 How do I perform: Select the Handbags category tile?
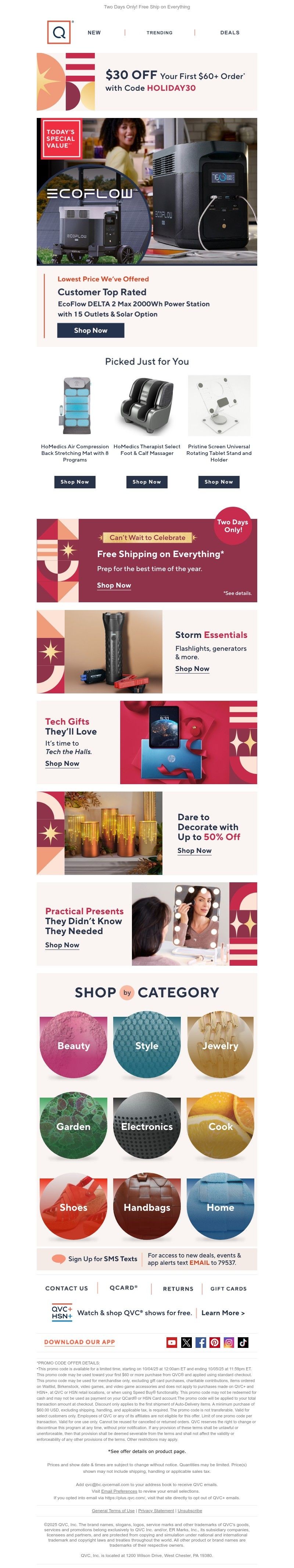point(147,1207)
